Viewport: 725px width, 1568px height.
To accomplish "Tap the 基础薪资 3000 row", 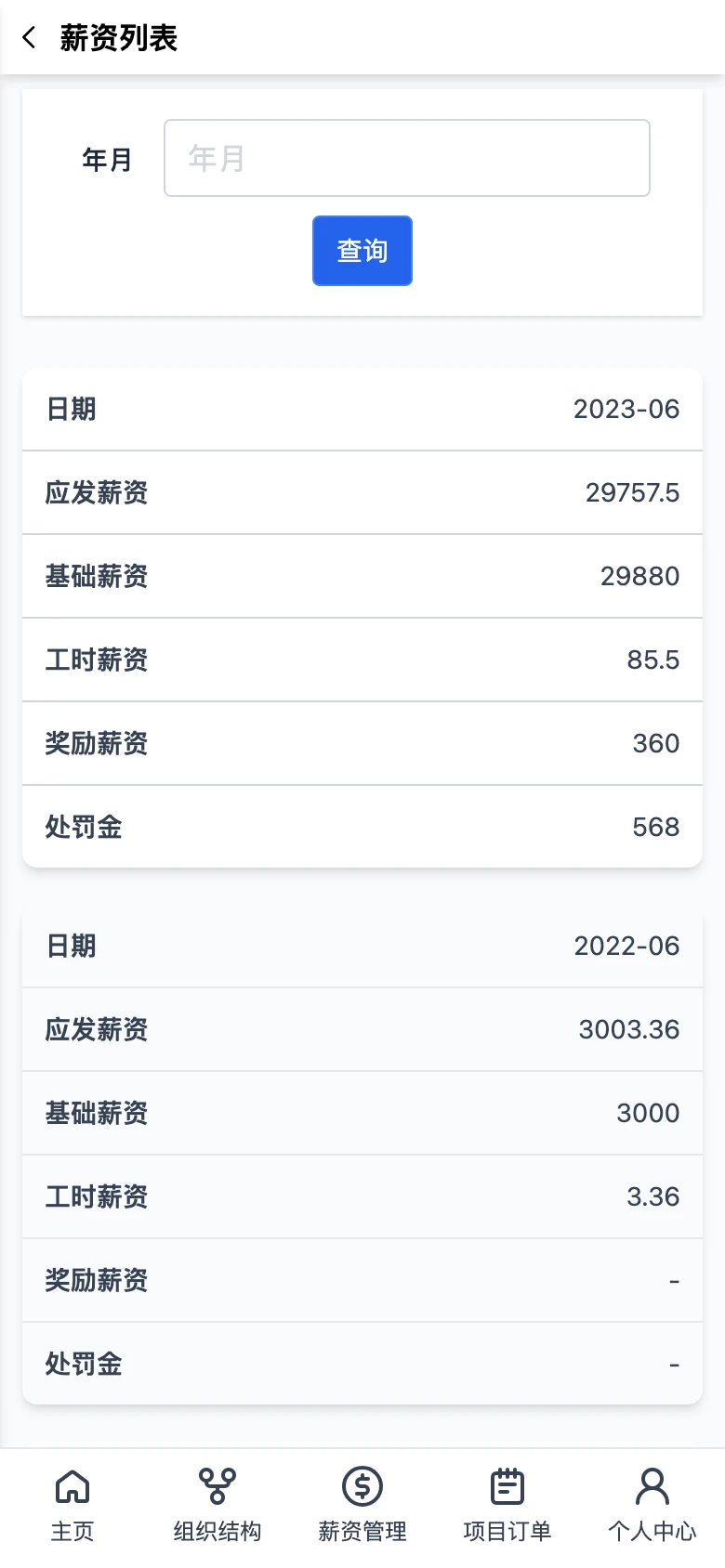I will (x=362, y=1113).
